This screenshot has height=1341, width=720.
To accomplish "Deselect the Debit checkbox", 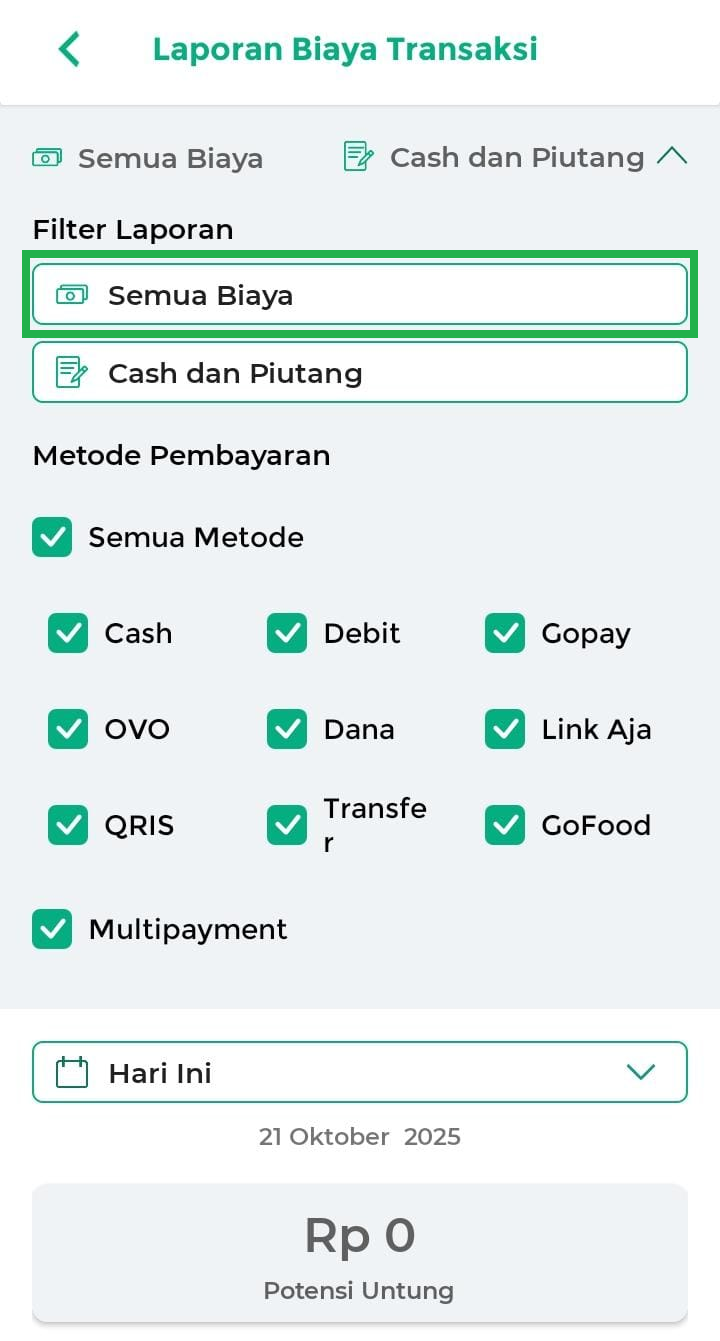I will pos(287,633).
